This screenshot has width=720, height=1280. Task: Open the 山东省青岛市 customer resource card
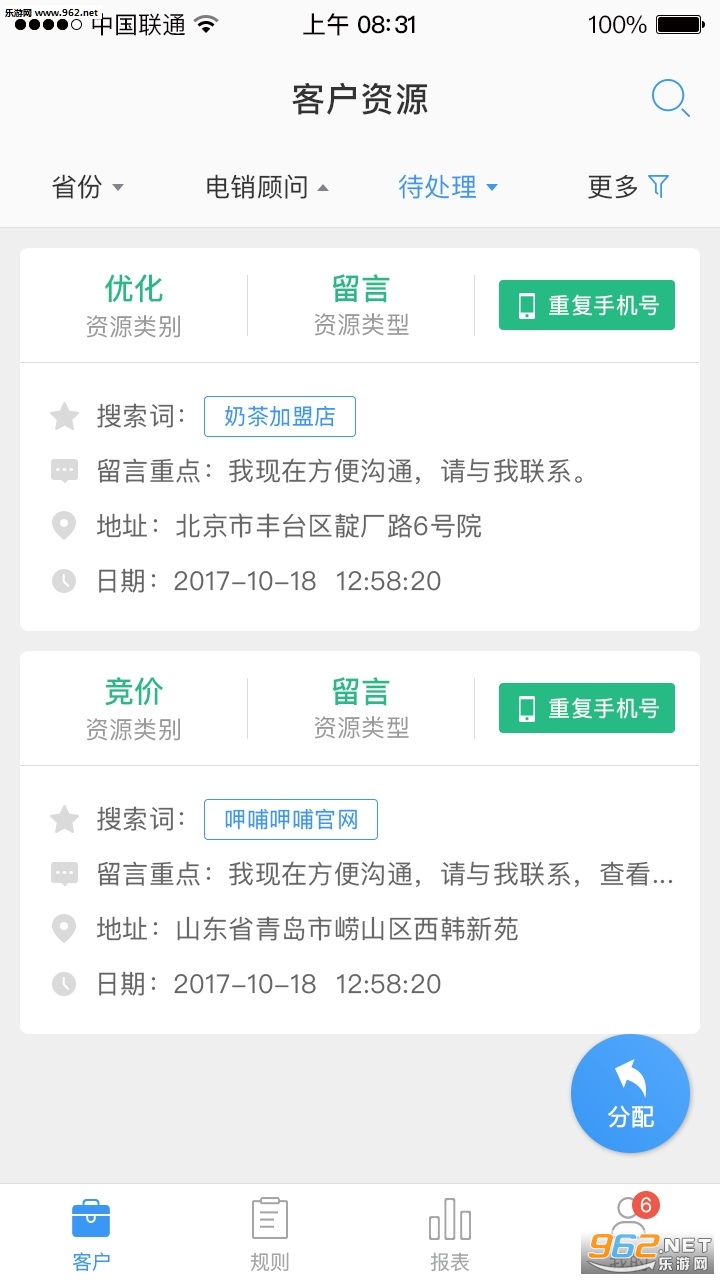(x=360, y=930)
